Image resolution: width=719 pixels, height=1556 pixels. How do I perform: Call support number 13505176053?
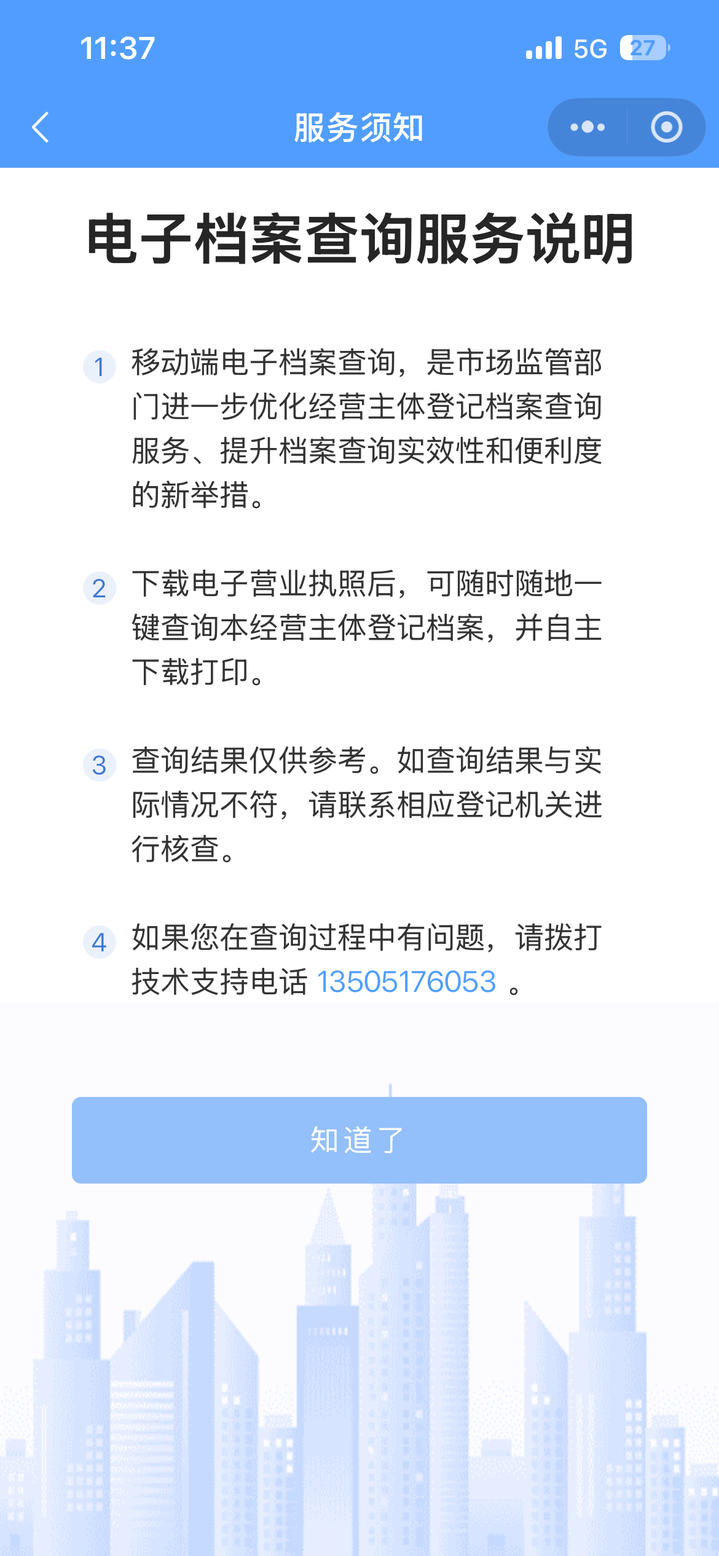point(406,982)
